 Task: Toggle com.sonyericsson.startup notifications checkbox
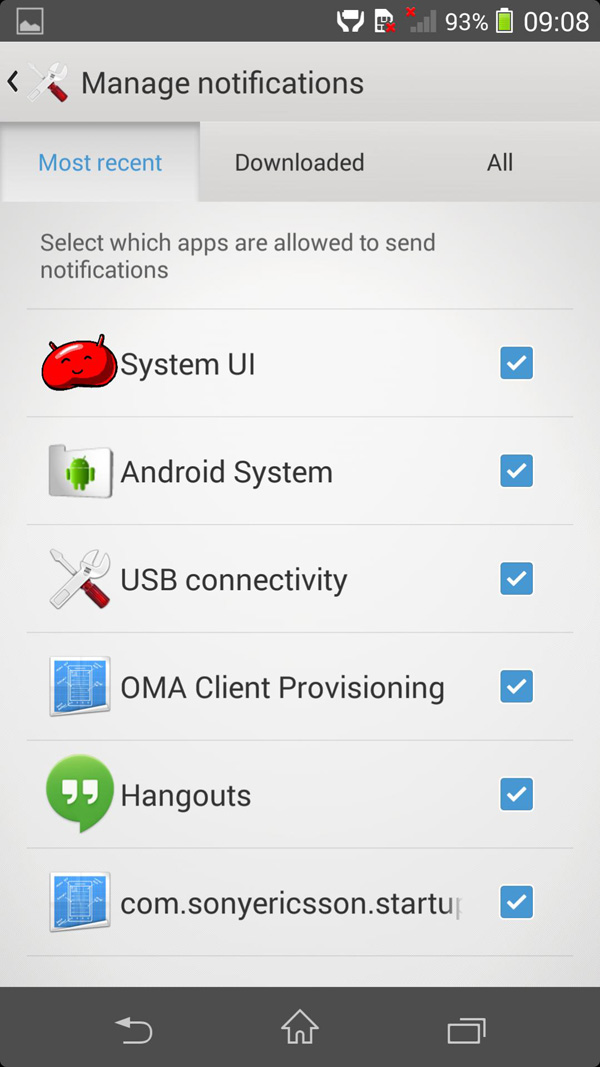point(516,903)
